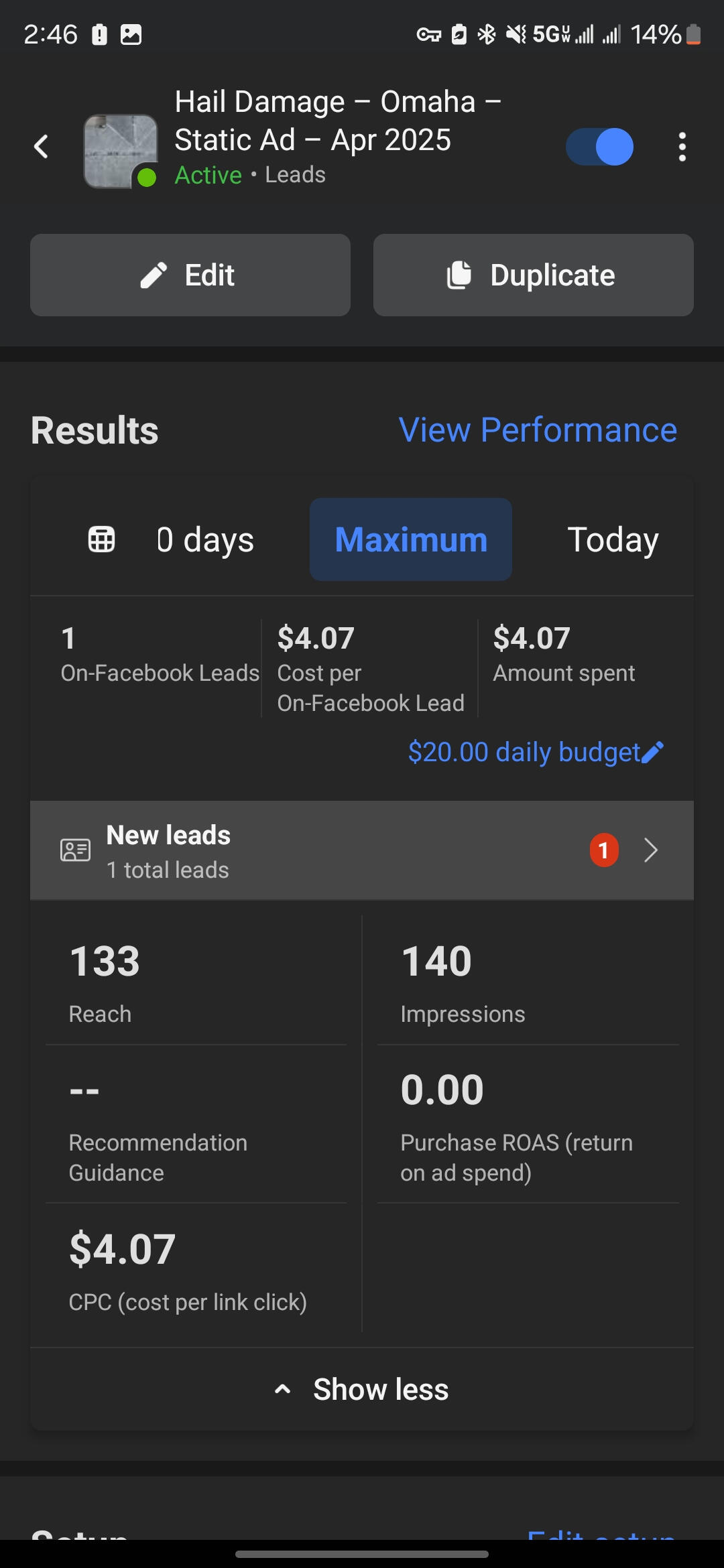Edit the $20.00 daily budget
The image size is (724, 1568).
(x=536, y=753)
